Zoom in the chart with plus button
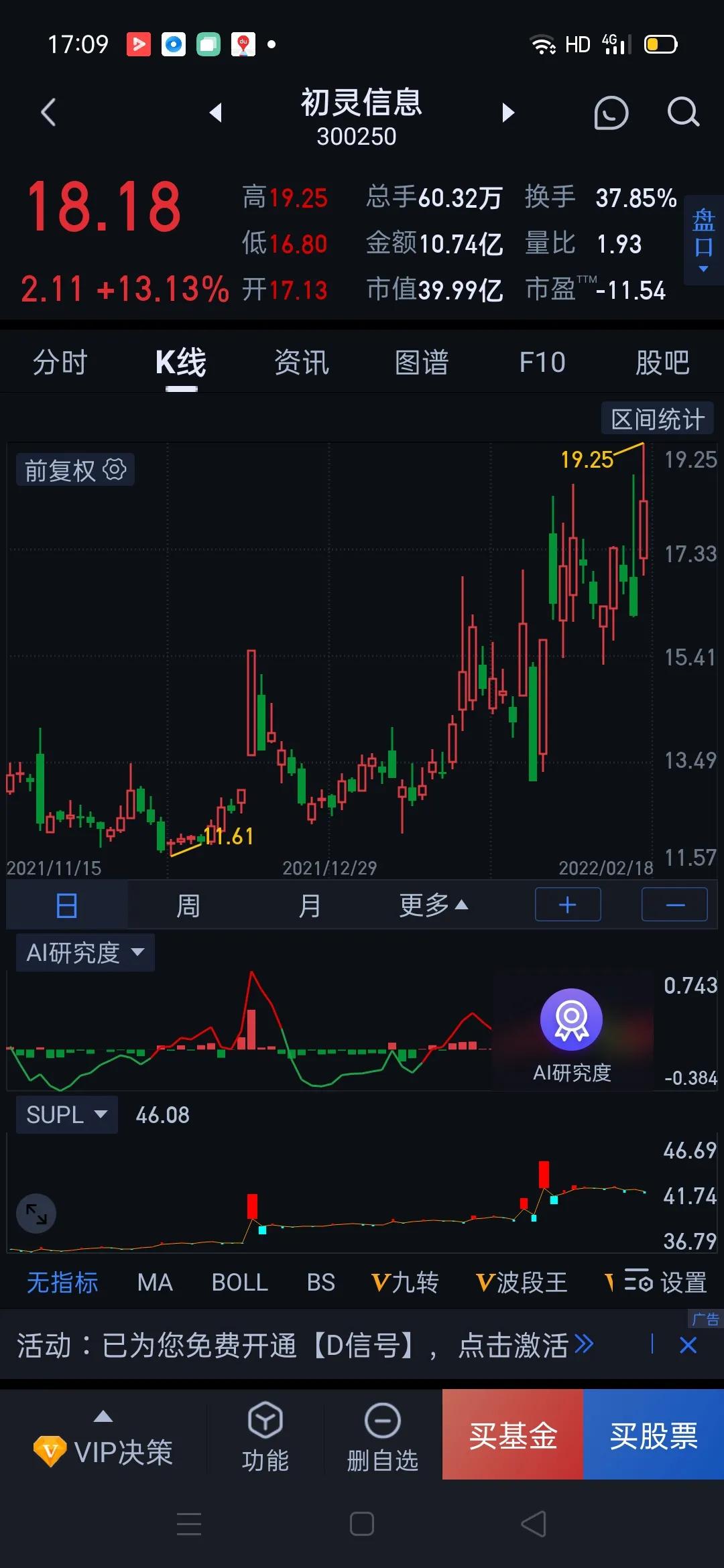Image resolution: width=724 pixels, height=1568 pixels. [568, 905]
